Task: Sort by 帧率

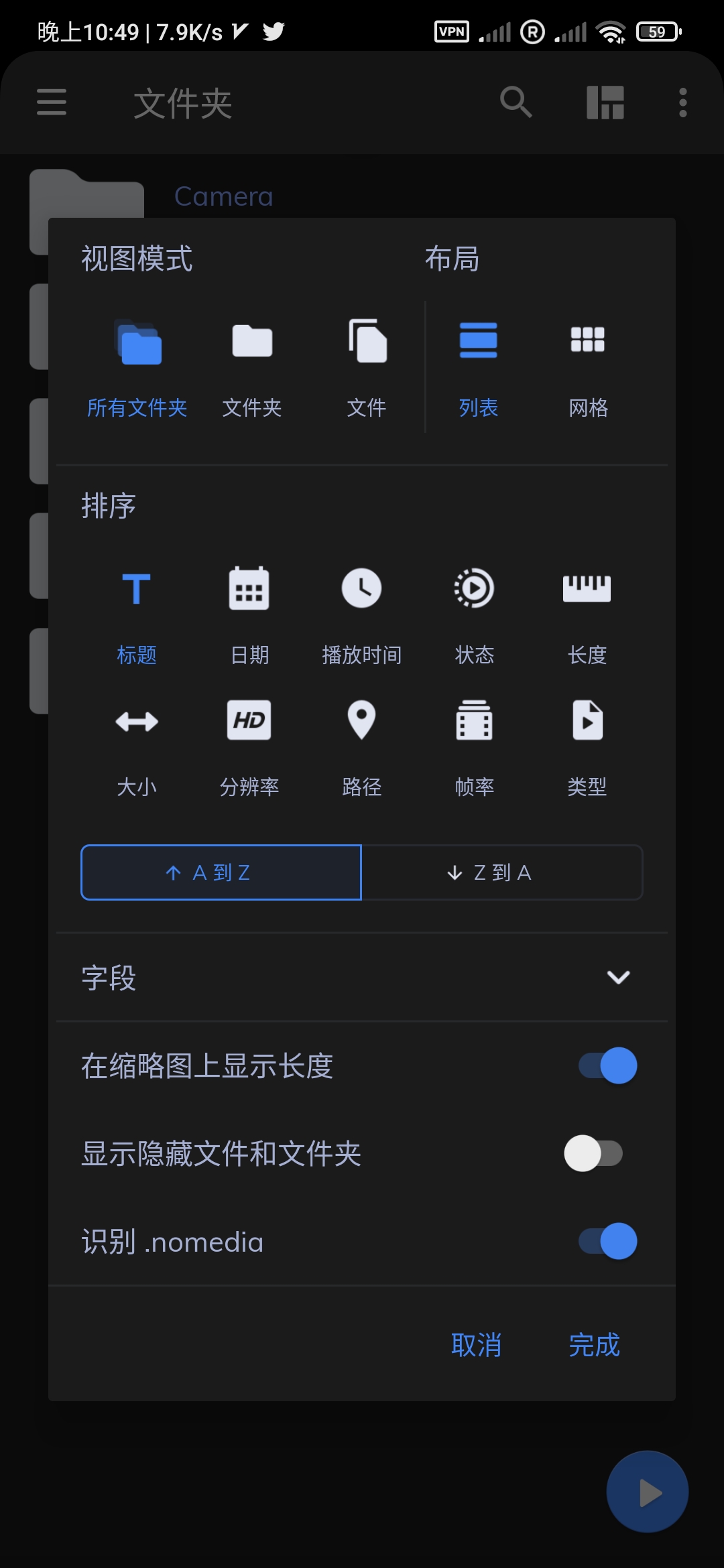Action: click(x=474, y=745)
